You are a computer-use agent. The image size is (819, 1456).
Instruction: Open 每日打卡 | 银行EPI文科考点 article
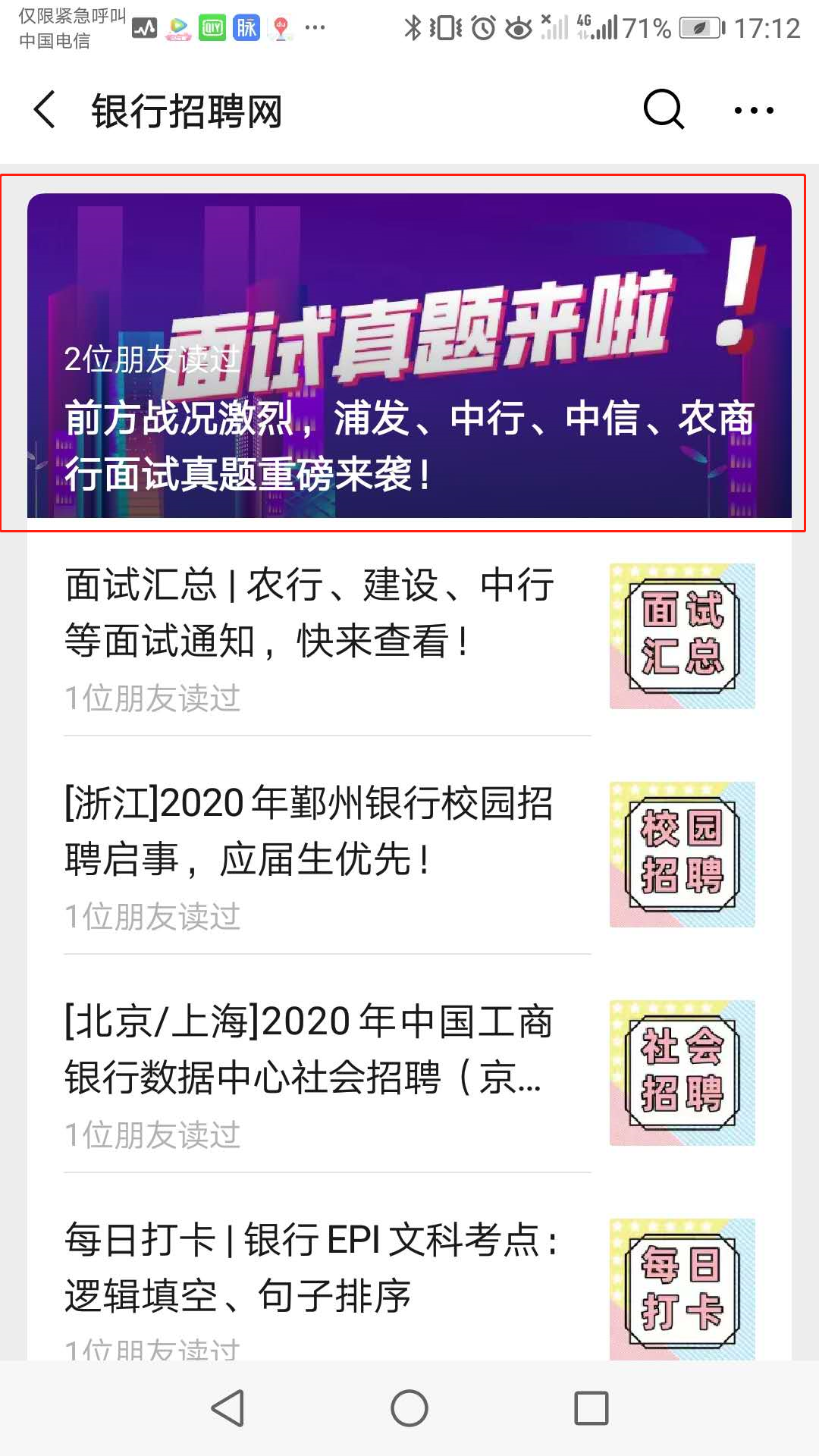click(x=311, y=1268)
